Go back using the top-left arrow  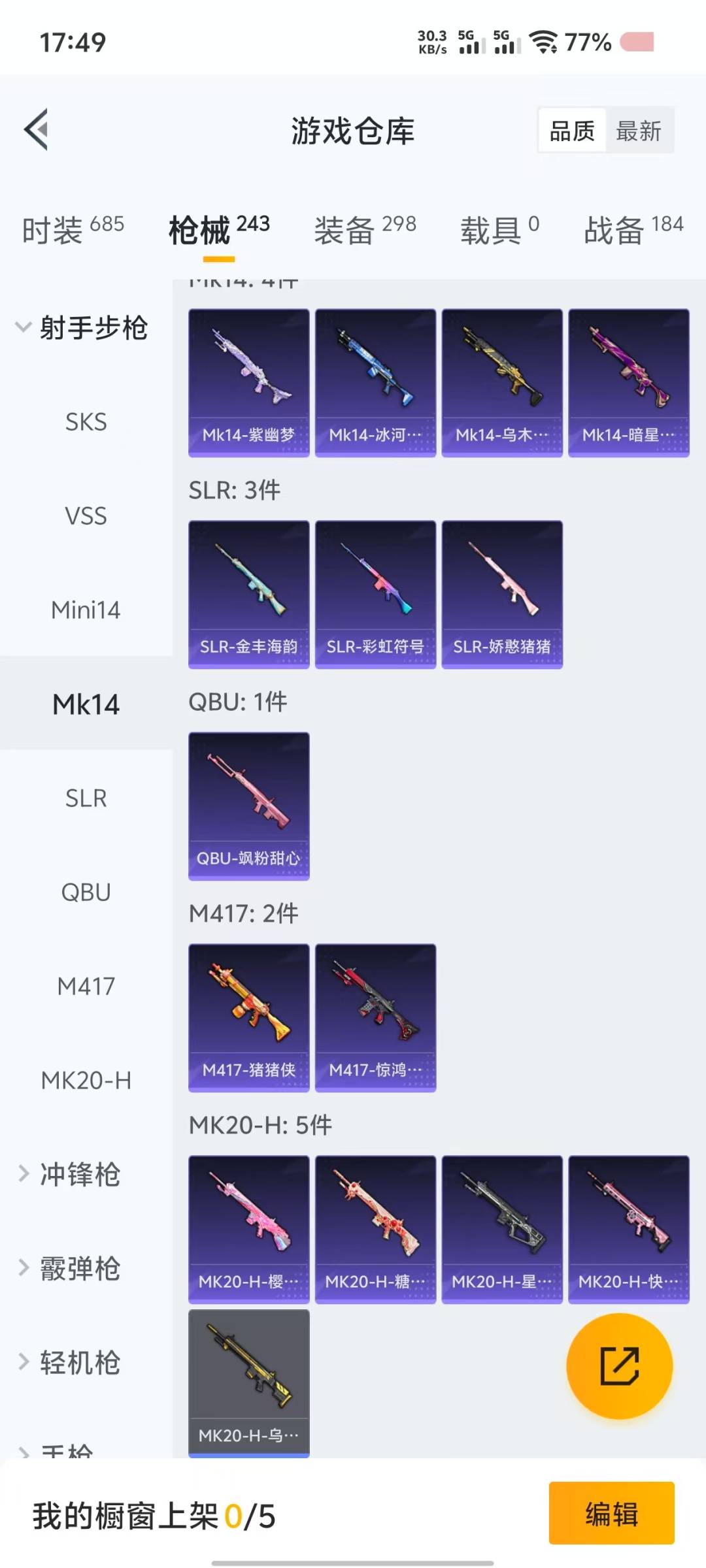click(x=37, y=129)
